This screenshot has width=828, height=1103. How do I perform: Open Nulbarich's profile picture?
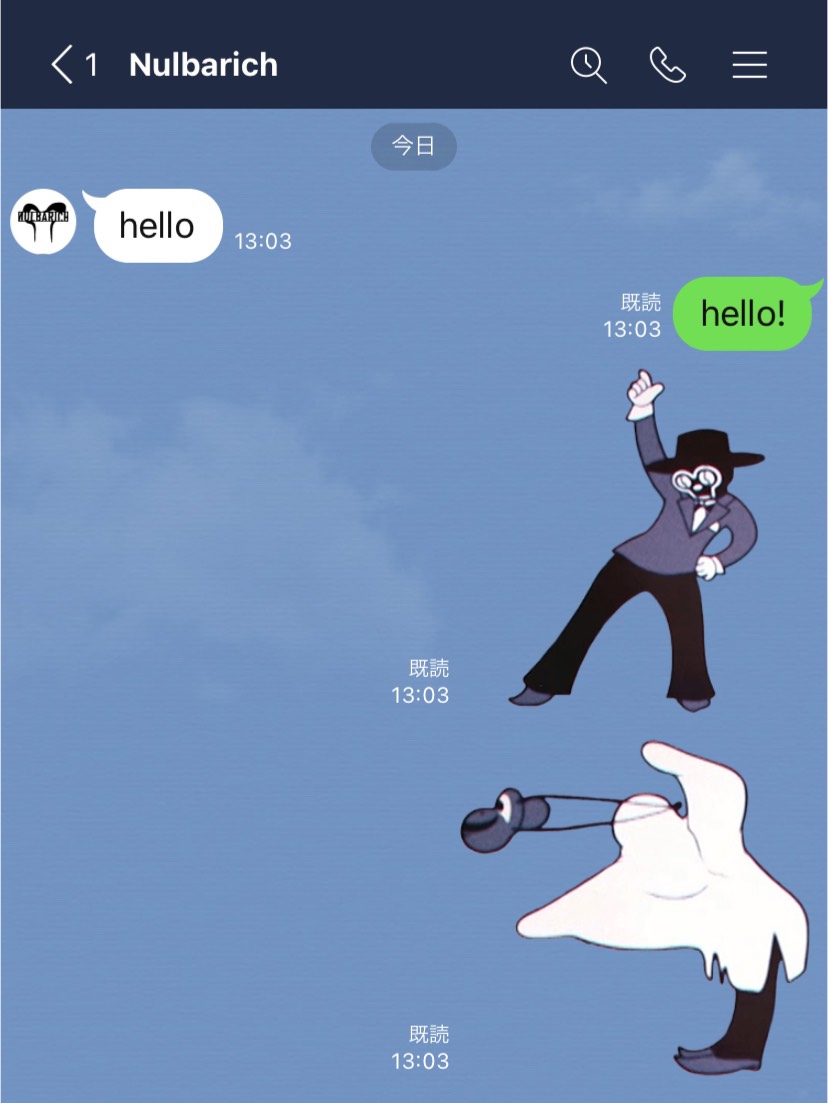[x=43, y=221]
